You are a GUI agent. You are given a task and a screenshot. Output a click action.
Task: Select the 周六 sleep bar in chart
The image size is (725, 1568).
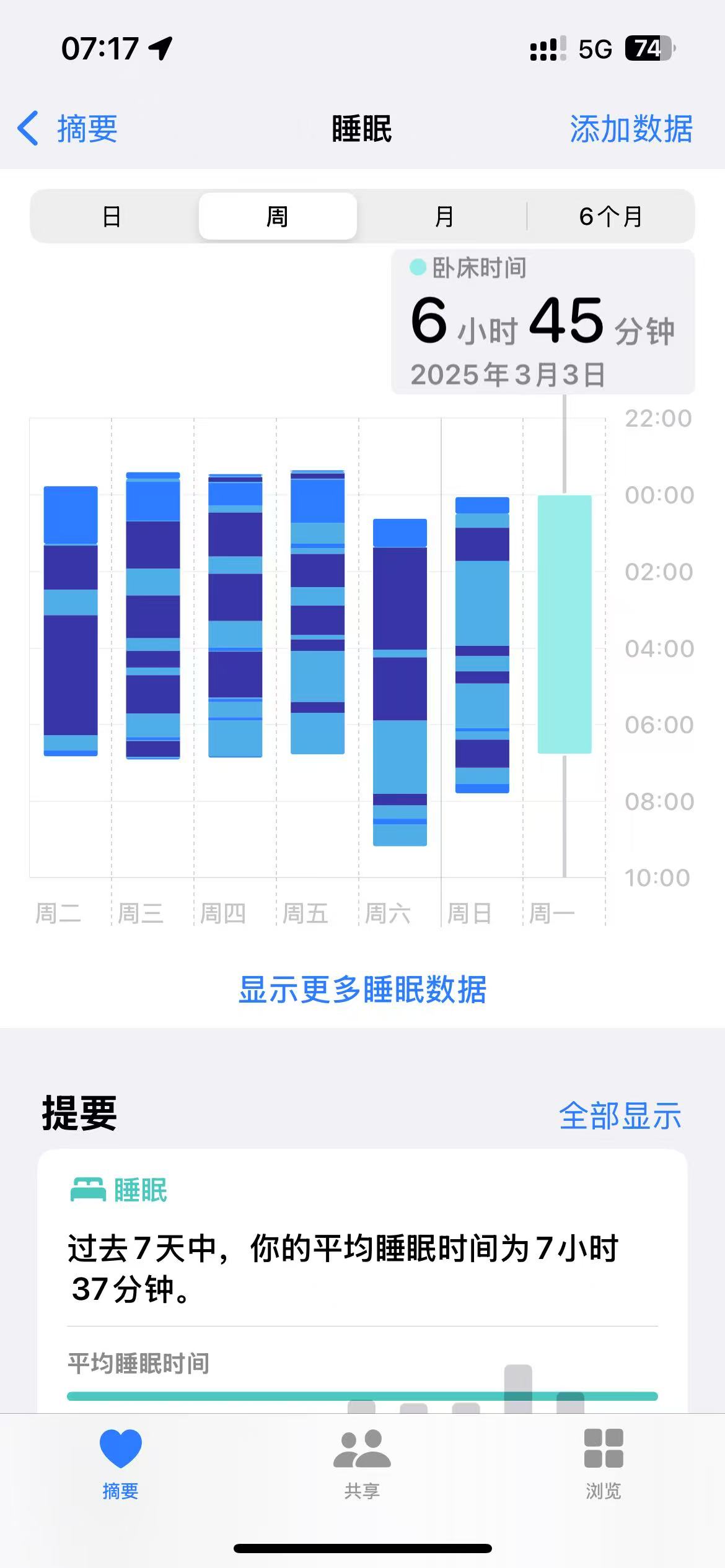(400, 681)
